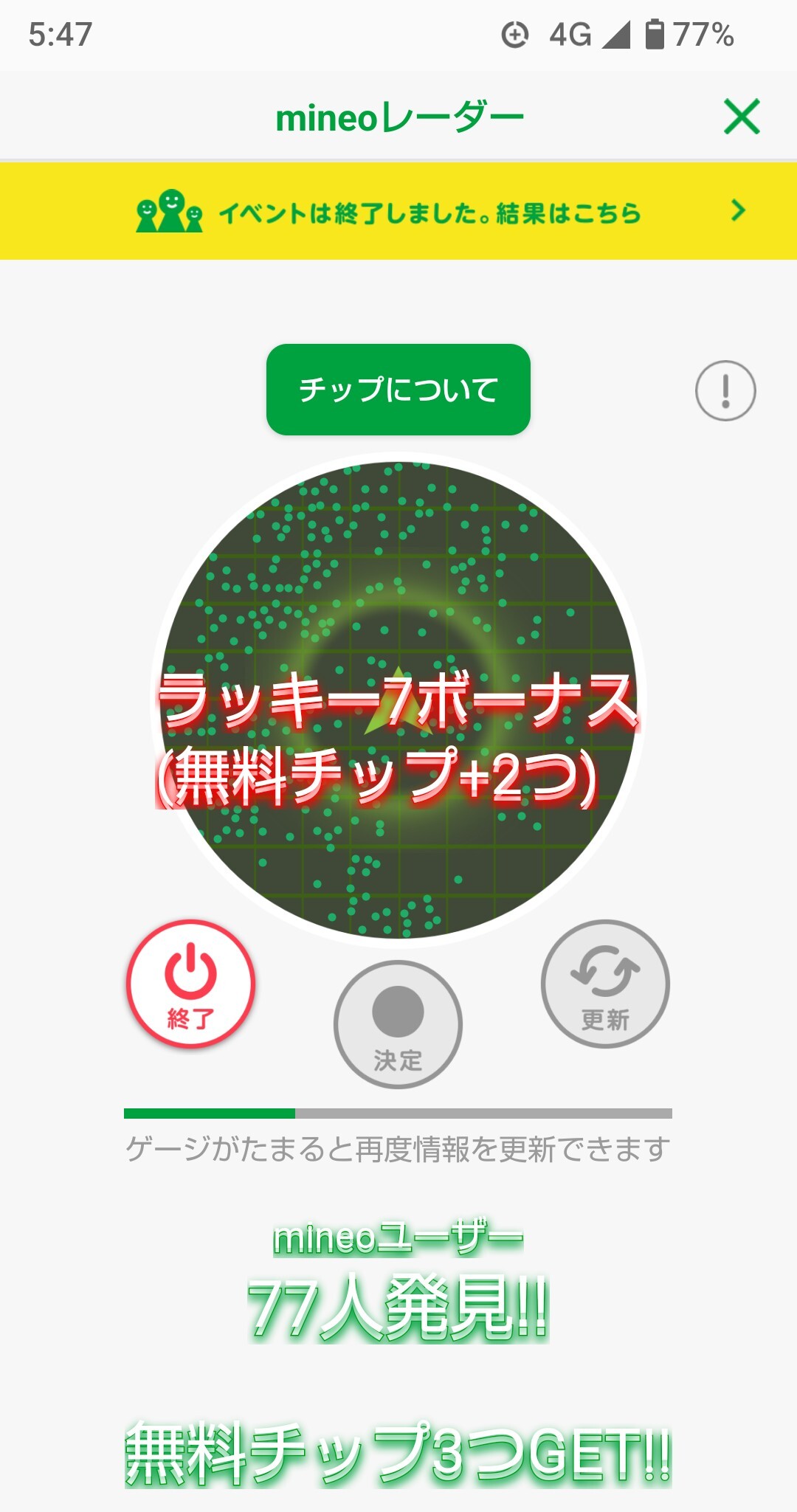The height and width of the screenshot is (1512, 797).
Task: Tap the 更新 refresh button
Action: coord(605,984)
